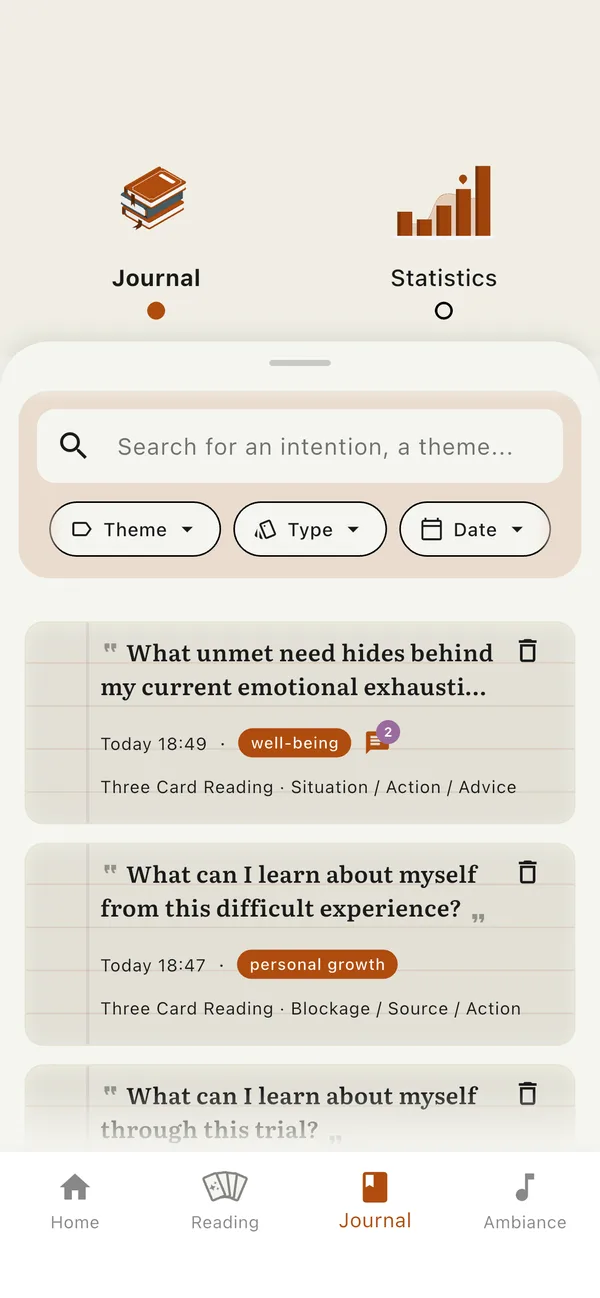This screenshot has width=600, height=1298.
Task: Delete the 'difficult experience' entry
Action: (x=528, y=872)
